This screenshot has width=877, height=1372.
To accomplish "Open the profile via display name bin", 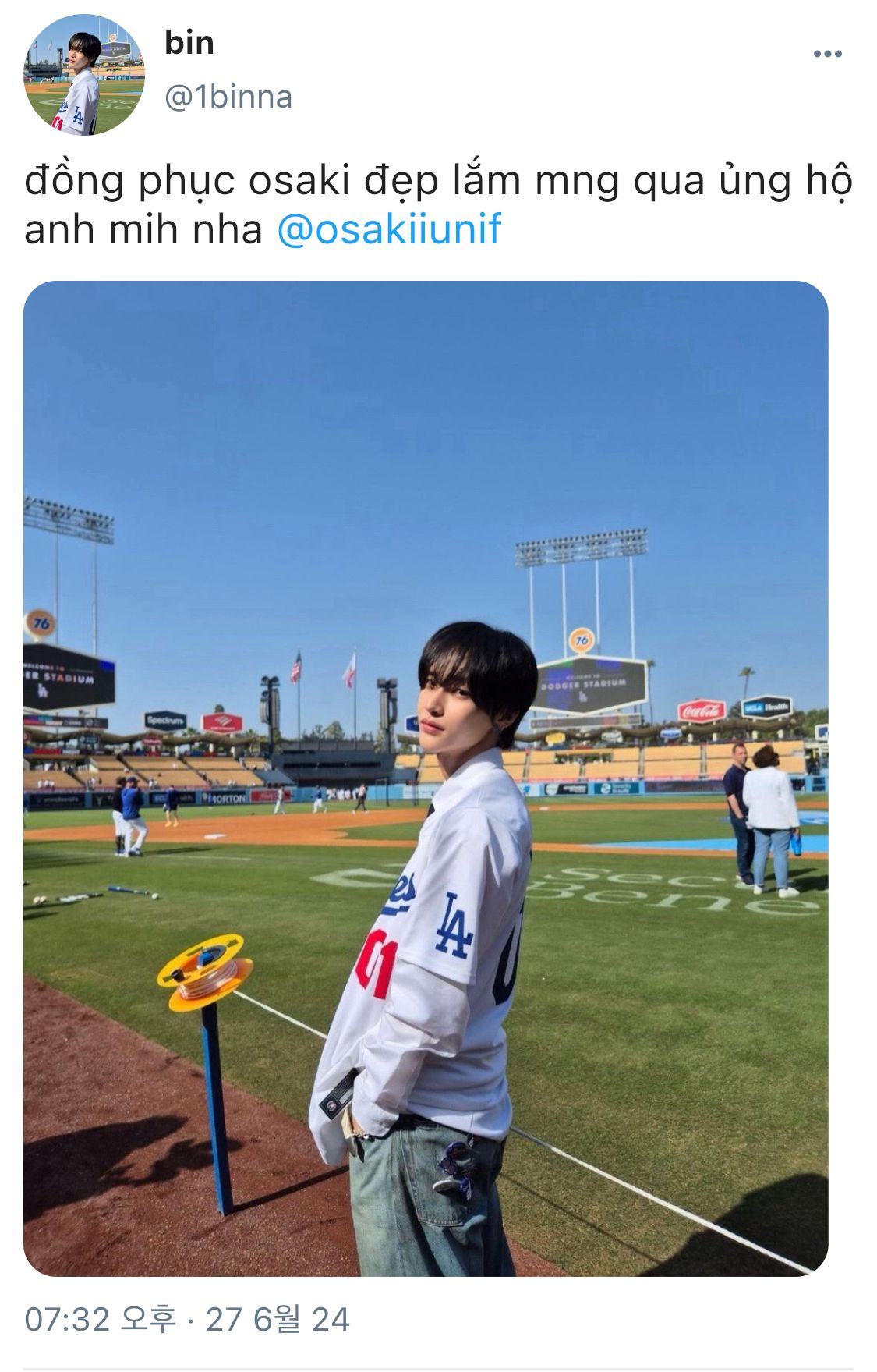I will click(189, 43).
